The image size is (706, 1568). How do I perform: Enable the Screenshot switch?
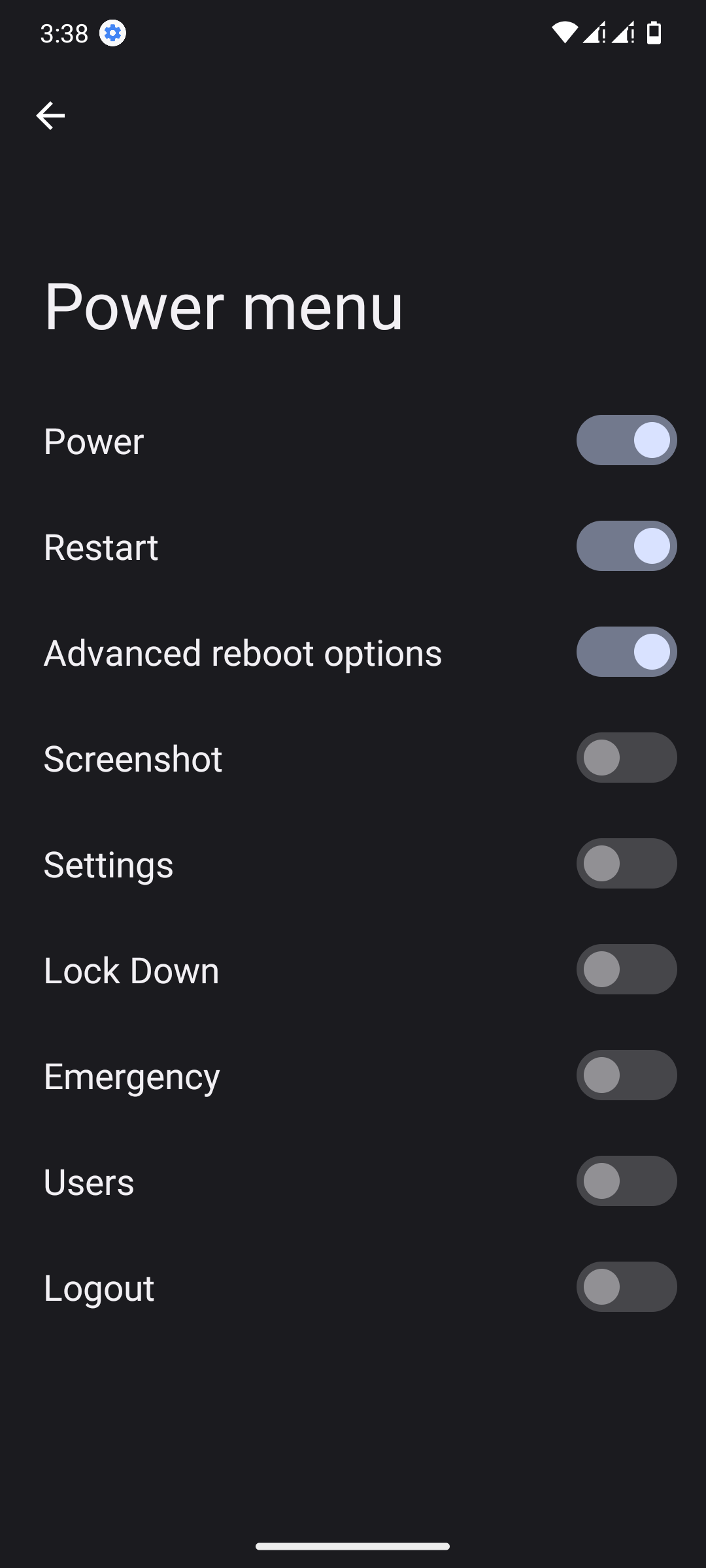point(626,758)
